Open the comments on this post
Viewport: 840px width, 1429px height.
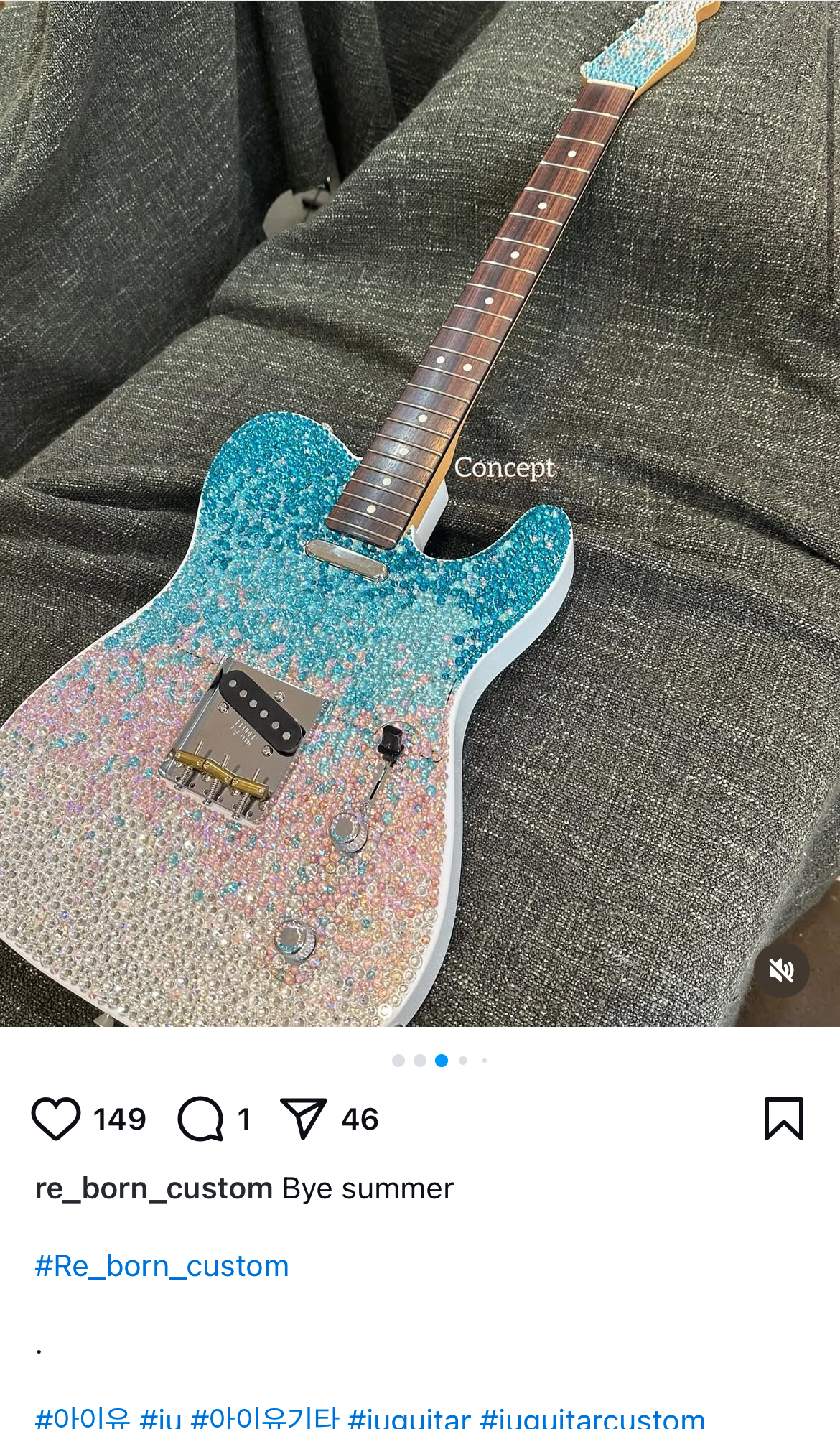(200, 1119)
